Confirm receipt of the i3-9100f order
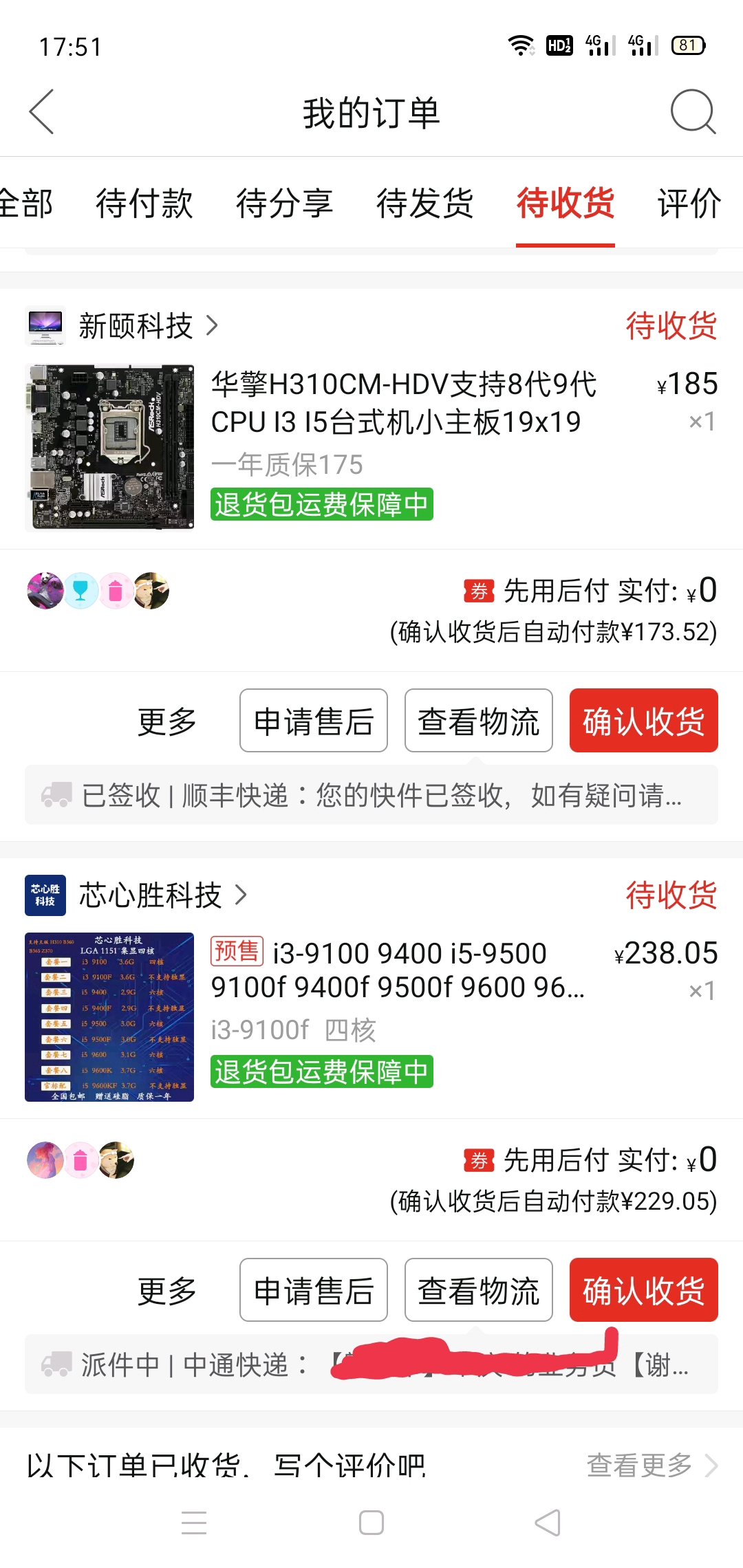The width and height of the screenshot is (743, 1568). click(644, 1290)
